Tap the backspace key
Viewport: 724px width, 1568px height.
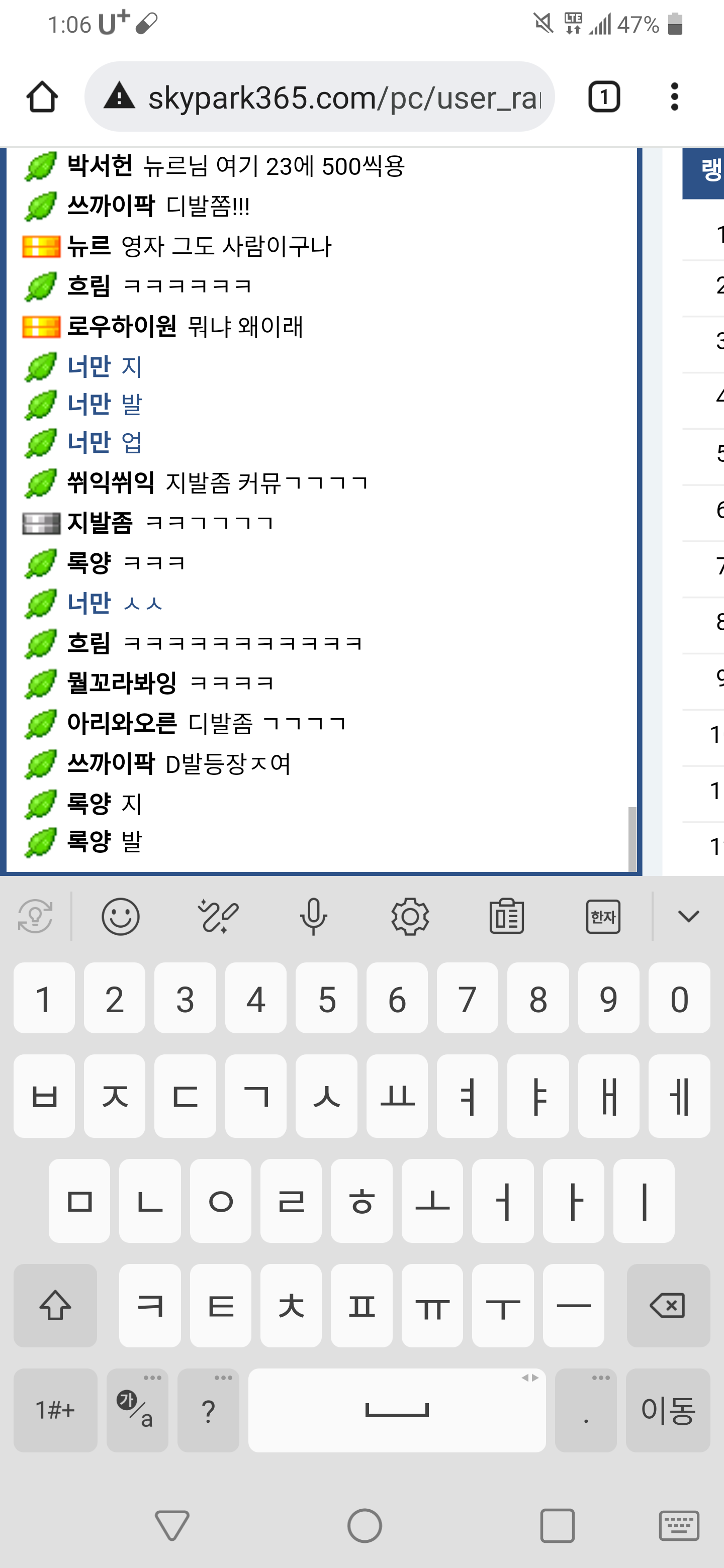pos(667,1305)
